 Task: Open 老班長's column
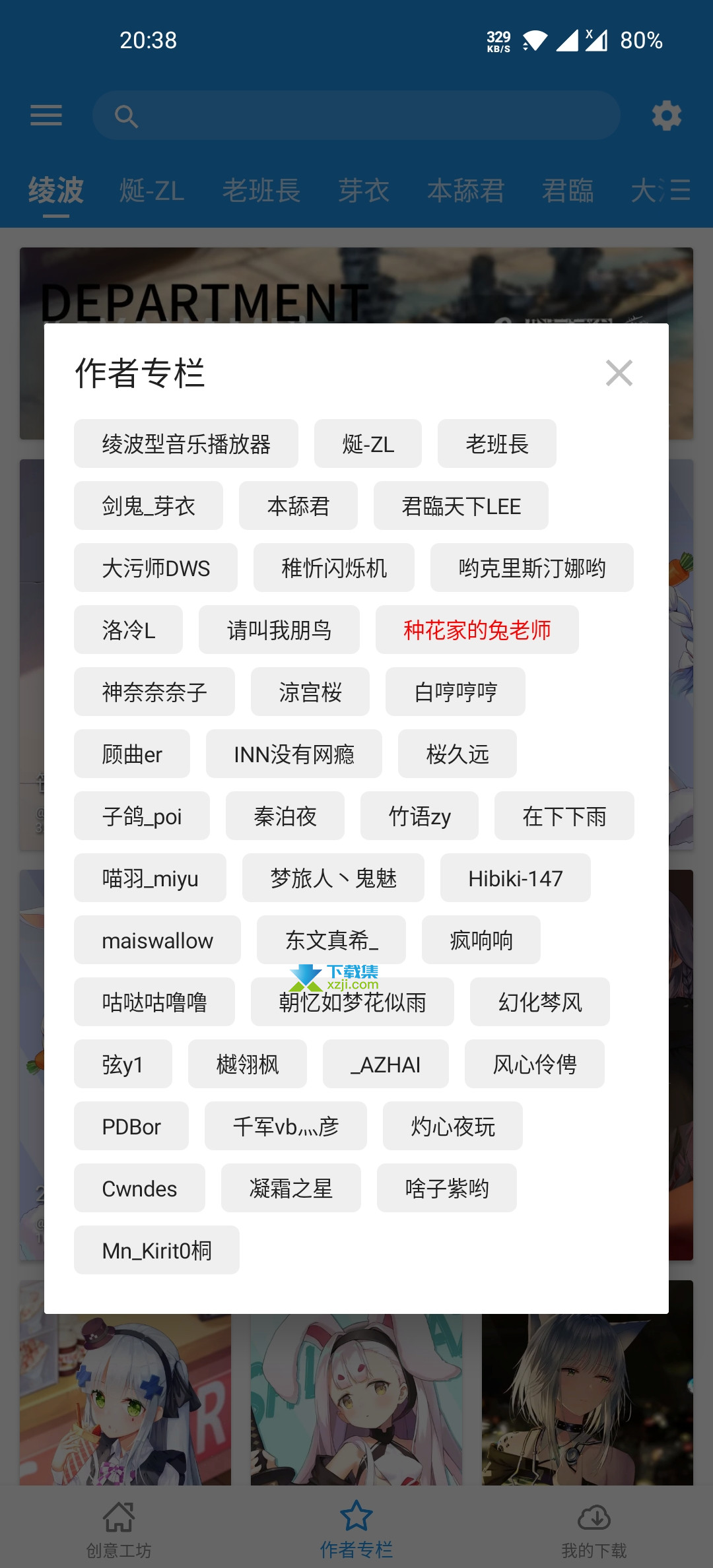(497, 443)
